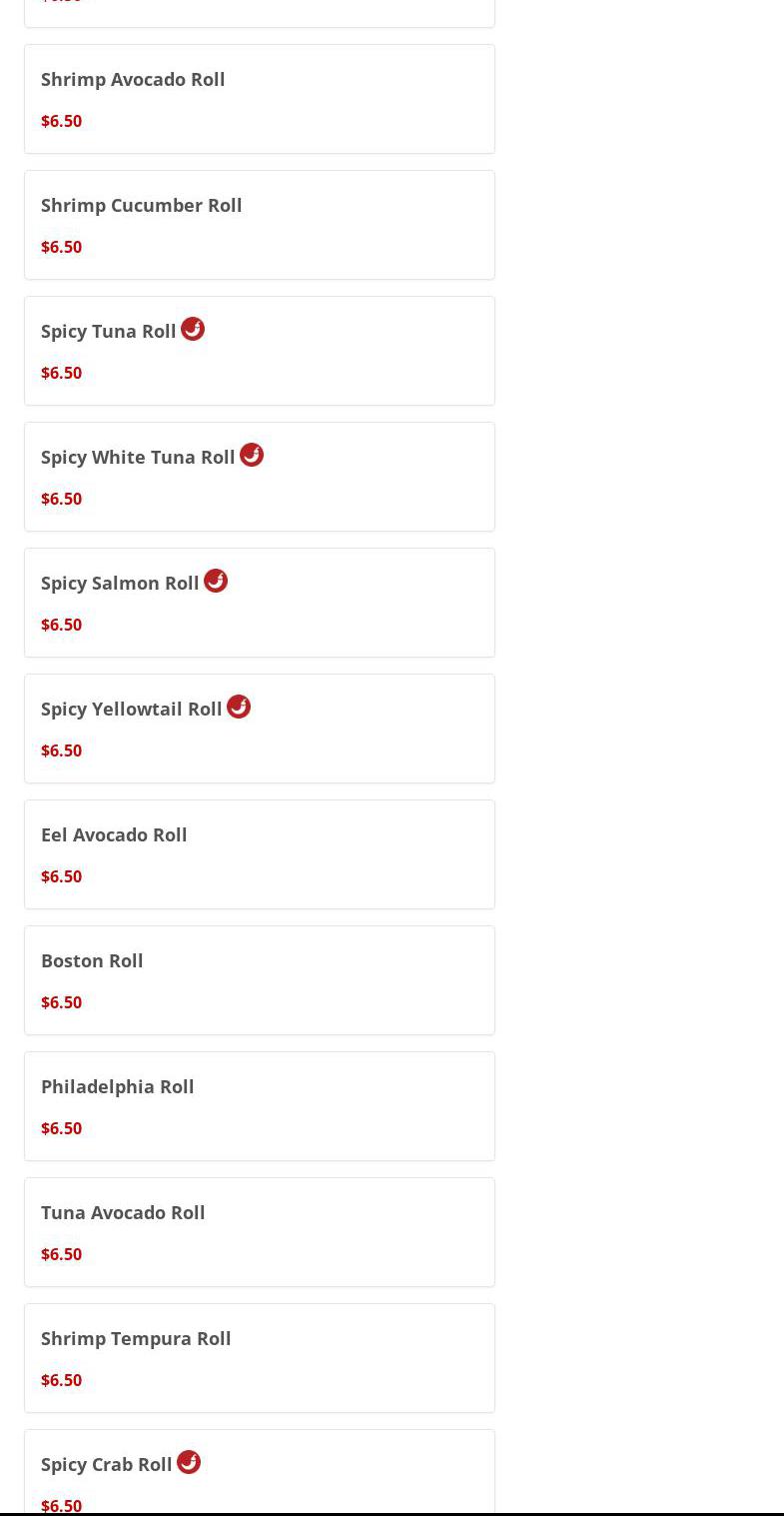The image size is (784, 1516).
Task: Select the Spicy Yellowtail Roll
Action: 260,729
